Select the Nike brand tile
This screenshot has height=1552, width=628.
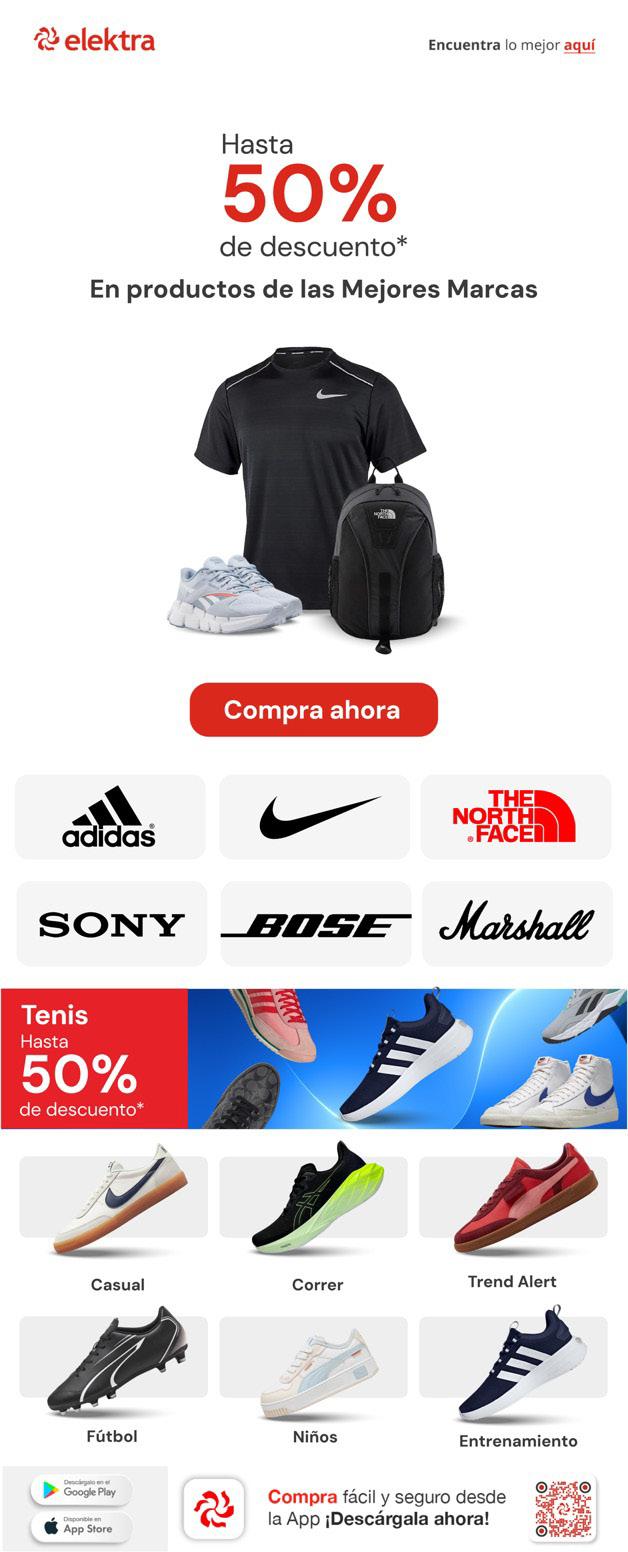click(x=314, y=817)
